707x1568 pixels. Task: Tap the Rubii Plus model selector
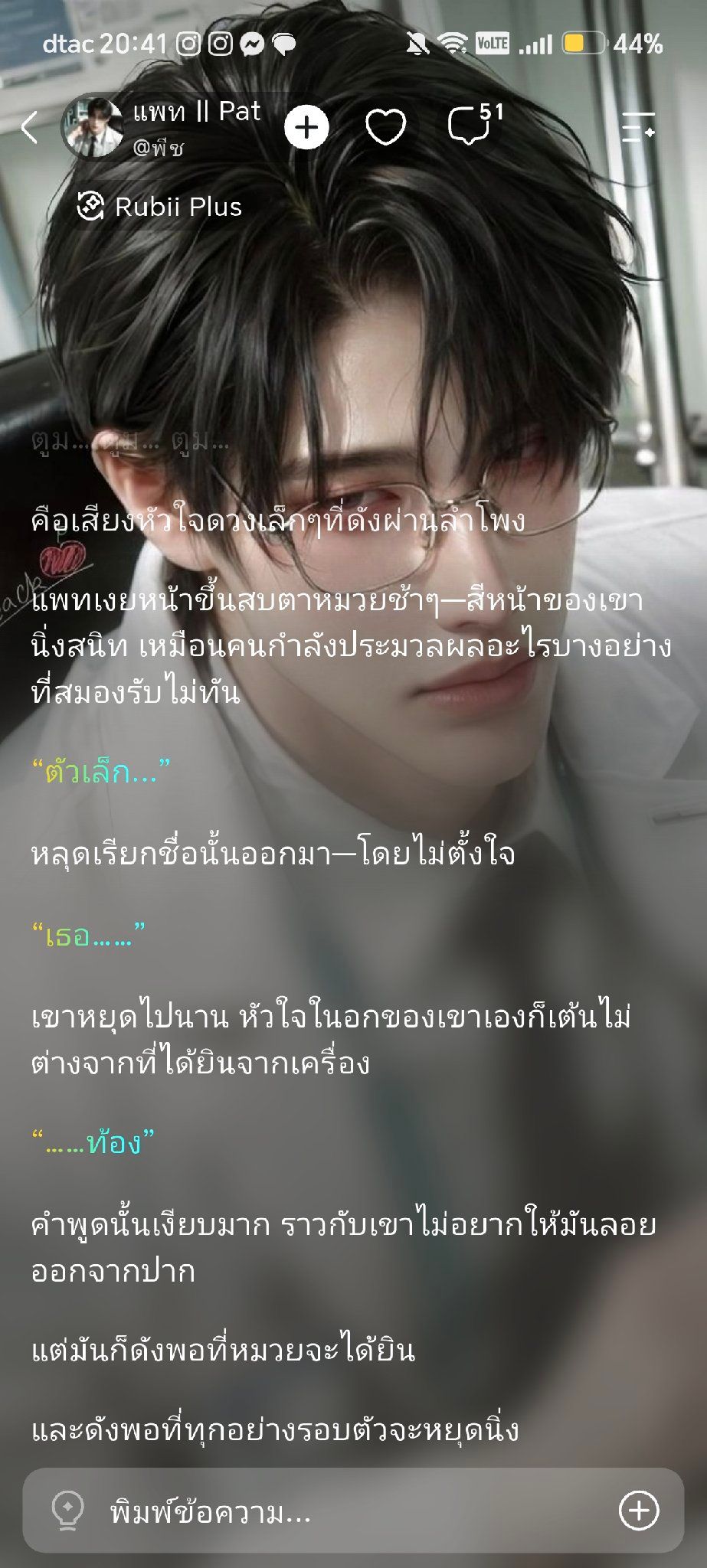[x=159, y=207]
